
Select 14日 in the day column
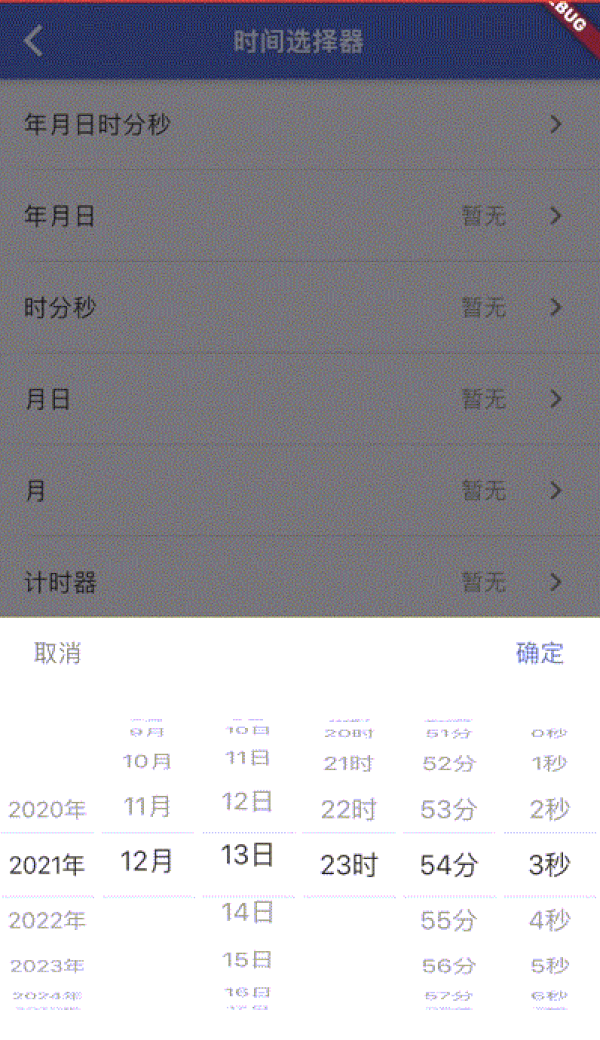[247, 913]
